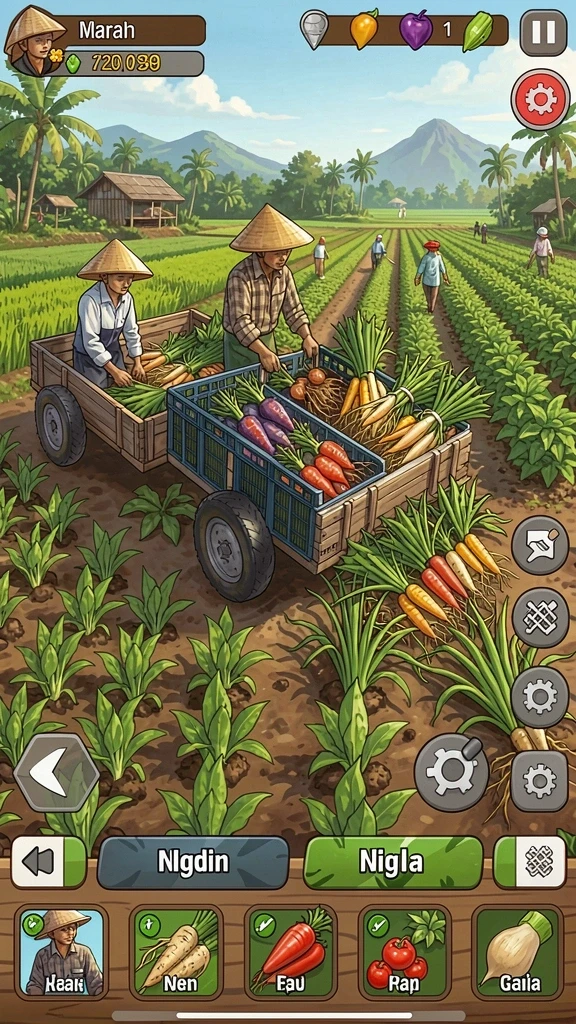
Task: Tap the hexagonal back arrow
Action: coord(56,772)
